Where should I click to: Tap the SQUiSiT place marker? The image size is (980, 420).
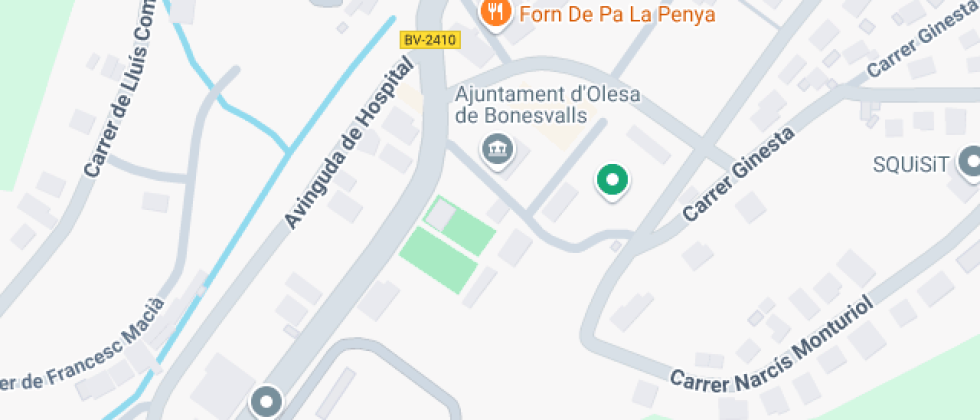[970, 162]
